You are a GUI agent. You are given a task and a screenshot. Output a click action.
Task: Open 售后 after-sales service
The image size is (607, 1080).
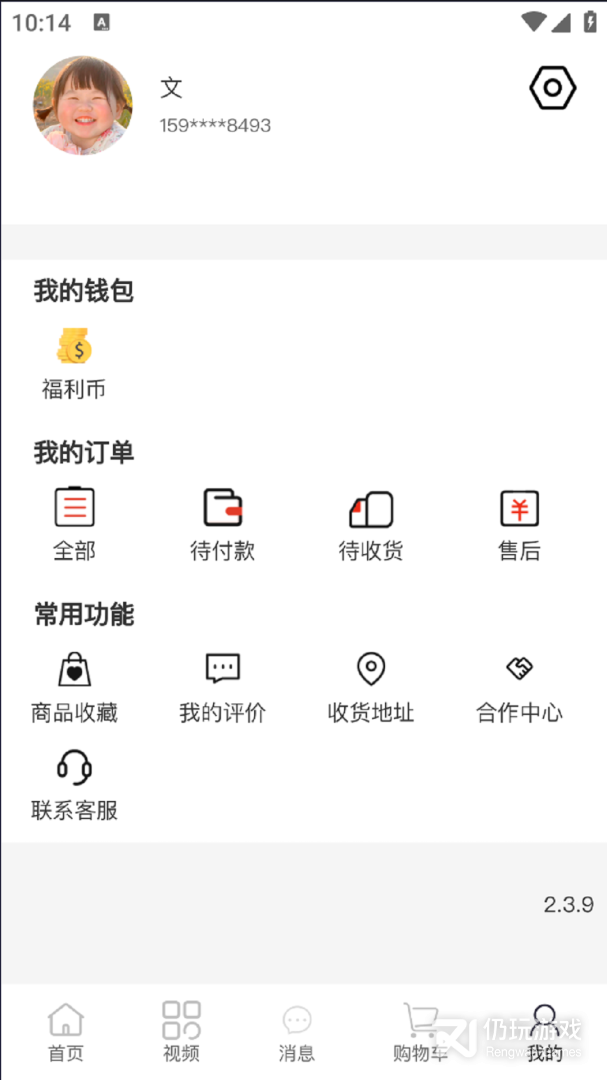pos(519,524)
